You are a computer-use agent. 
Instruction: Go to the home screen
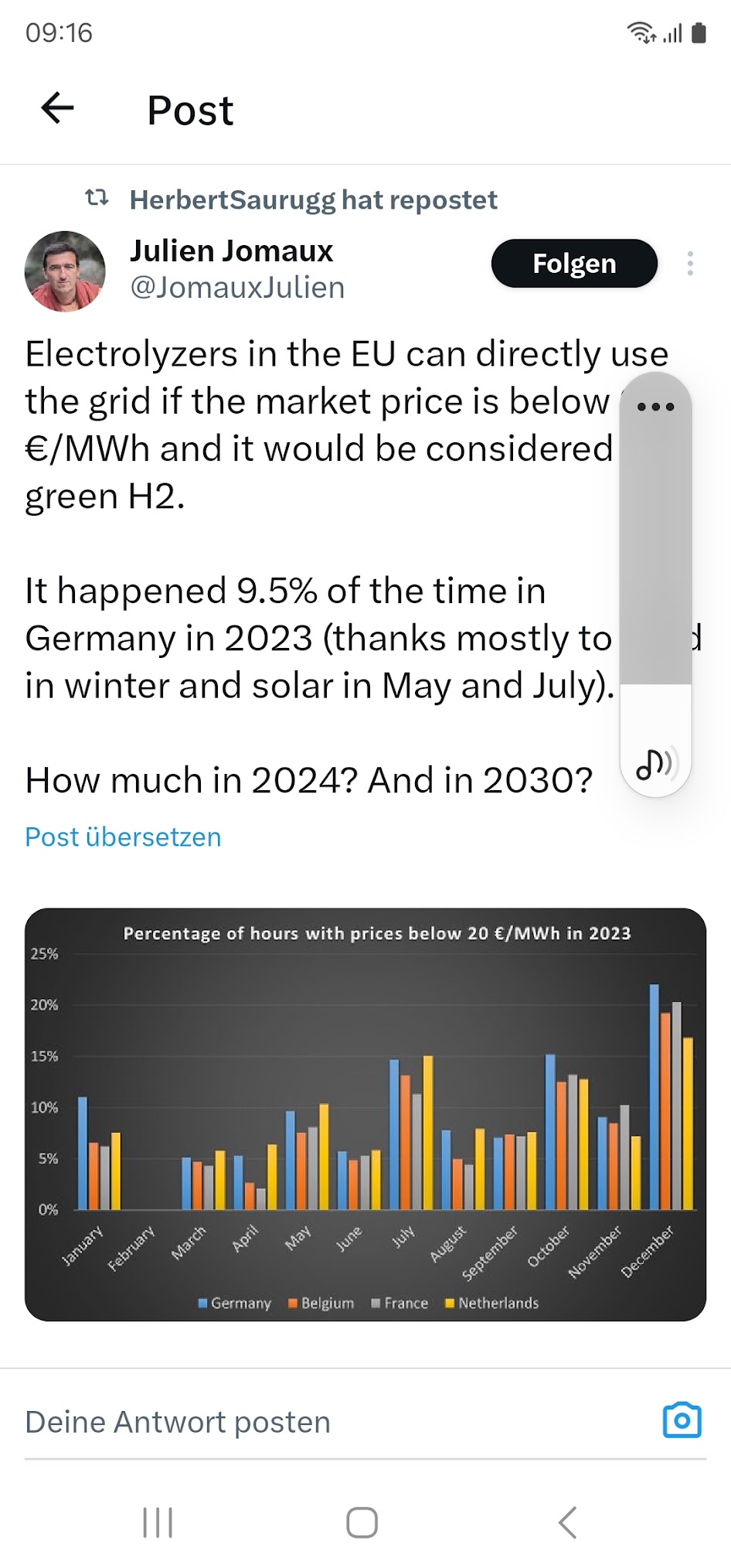362,1522
